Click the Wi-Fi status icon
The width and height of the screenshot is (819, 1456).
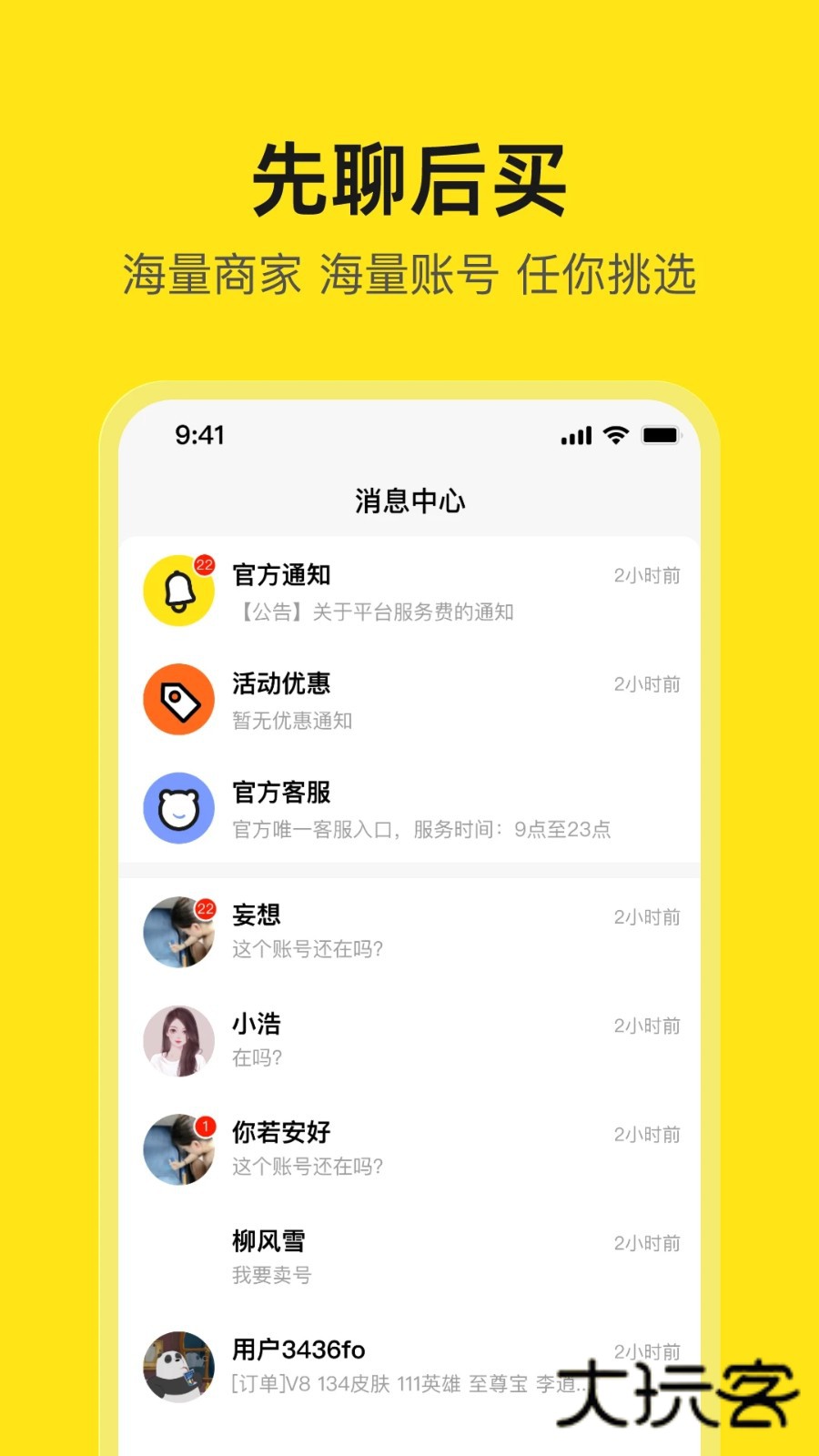click(614, 436)
